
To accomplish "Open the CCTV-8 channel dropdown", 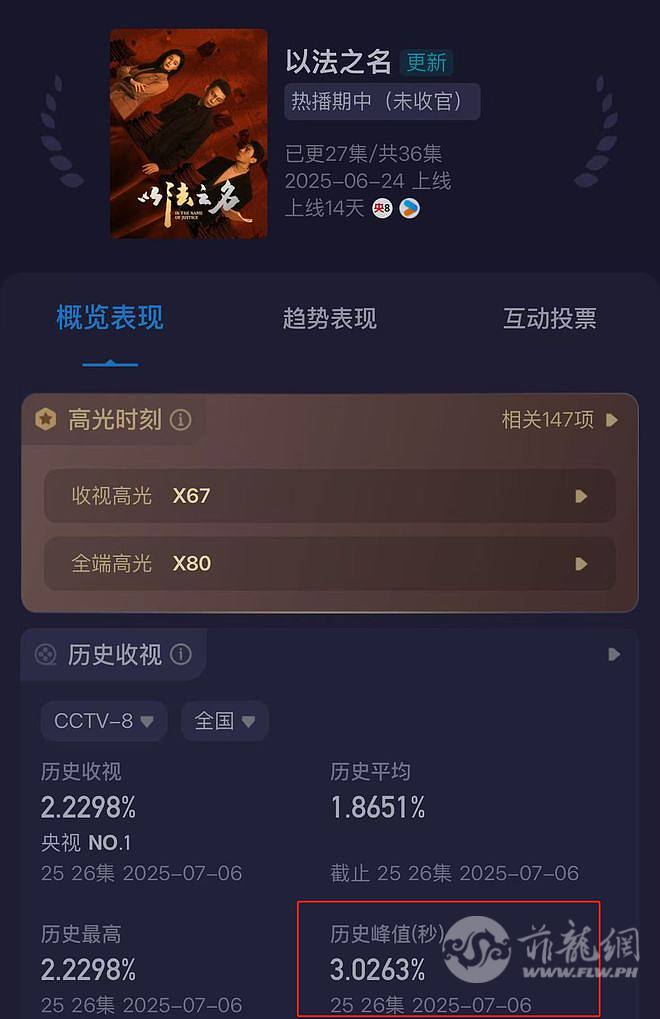I will point(104,721).
